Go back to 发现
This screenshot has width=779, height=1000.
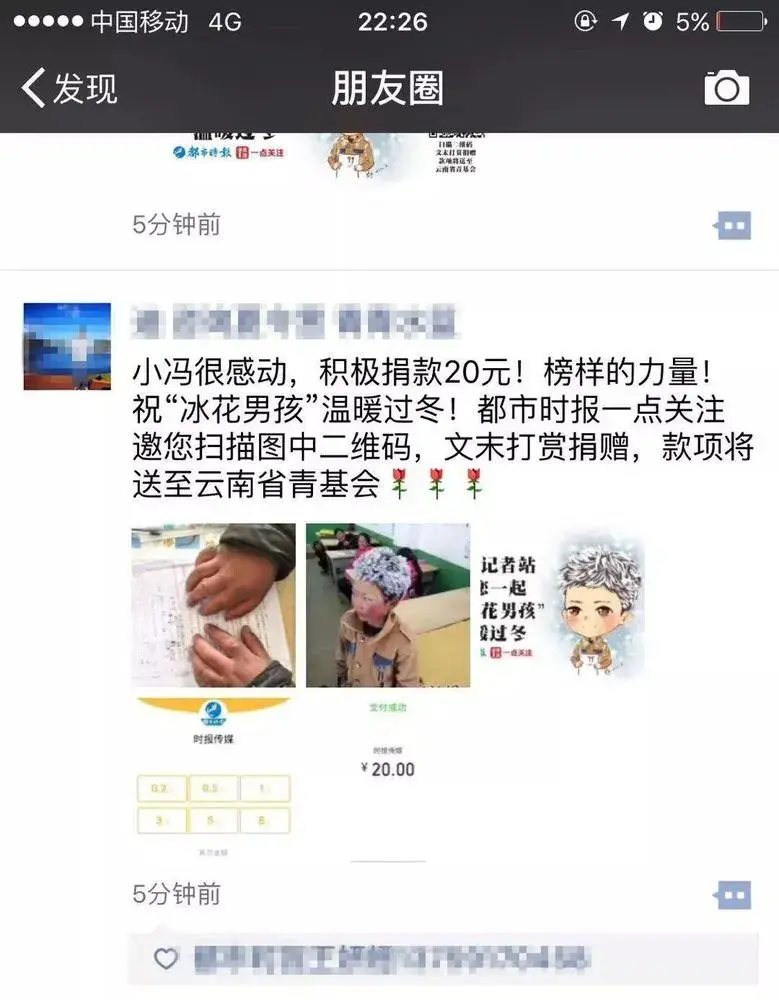coord(70,88)
